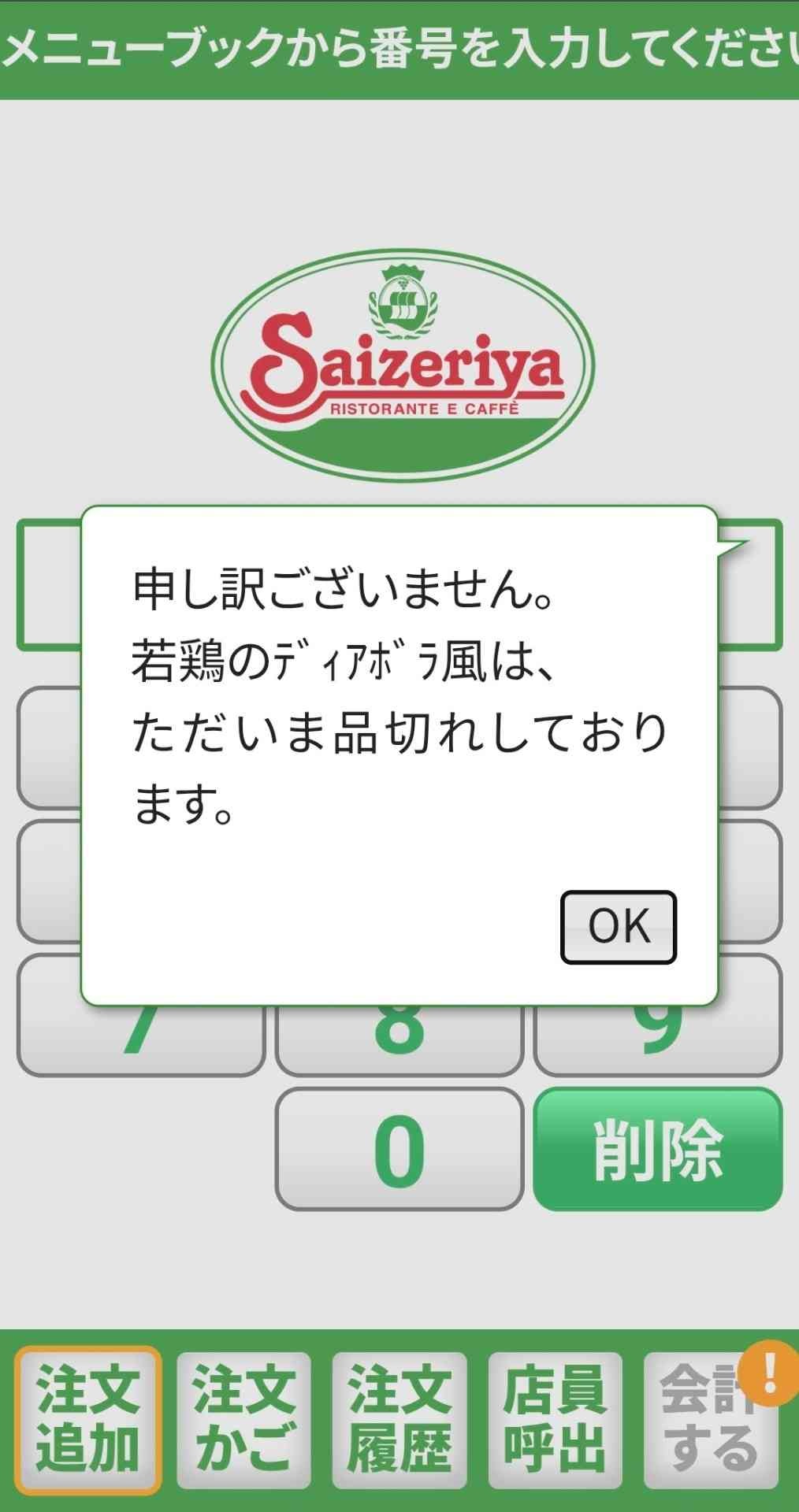Switch to 注文追加 tab
Image resolution: width=799 pixels, height=1512 pixels.
(87, 1420)
